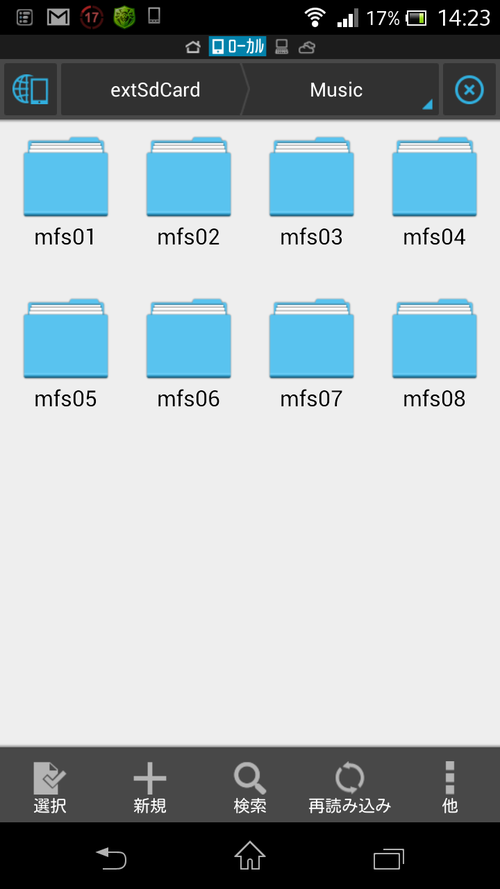Screen dimensions: 500x889
Task: Open the mfs06 folder
Action: 188,354
